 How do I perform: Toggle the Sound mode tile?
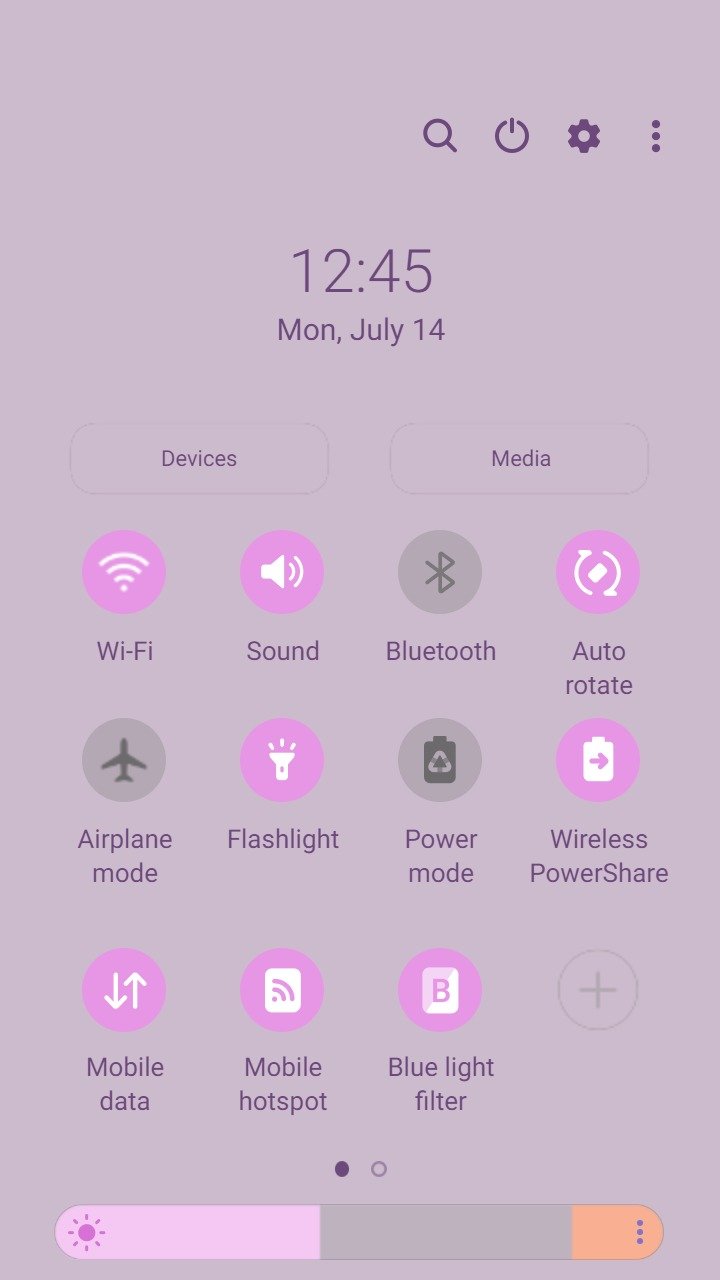(x=282, y=572)
